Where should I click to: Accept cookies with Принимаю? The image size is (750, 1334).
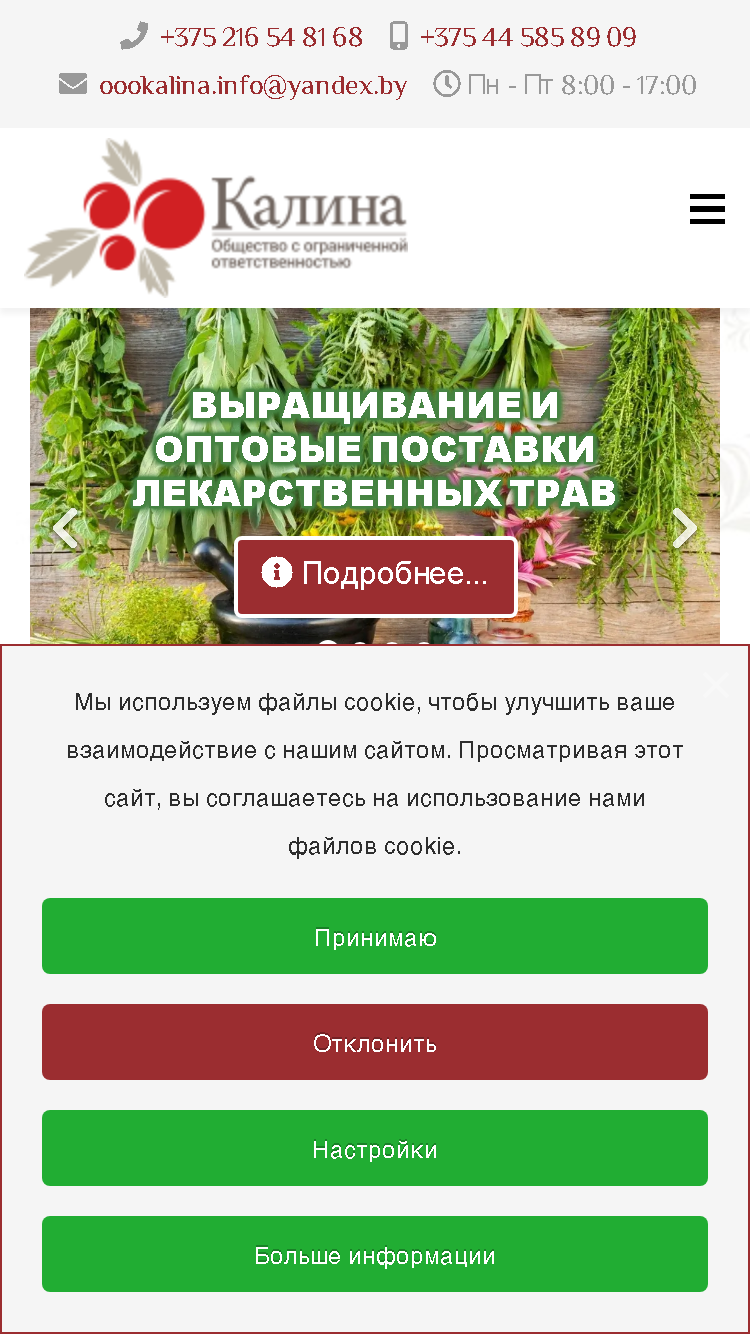tap(375, 936)
